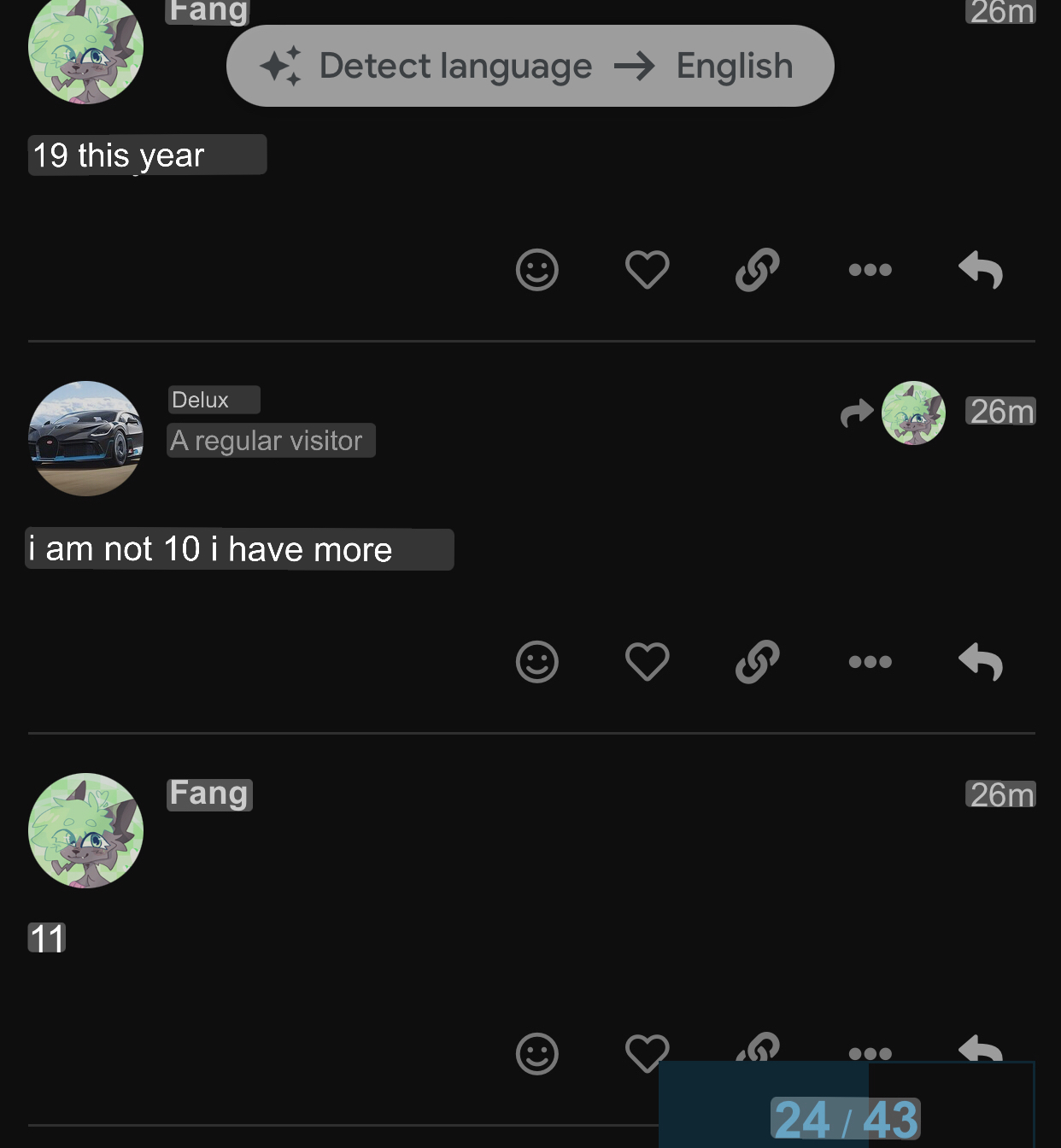
Task: Open more options on '19 this year' post
Action: point(870,270)
